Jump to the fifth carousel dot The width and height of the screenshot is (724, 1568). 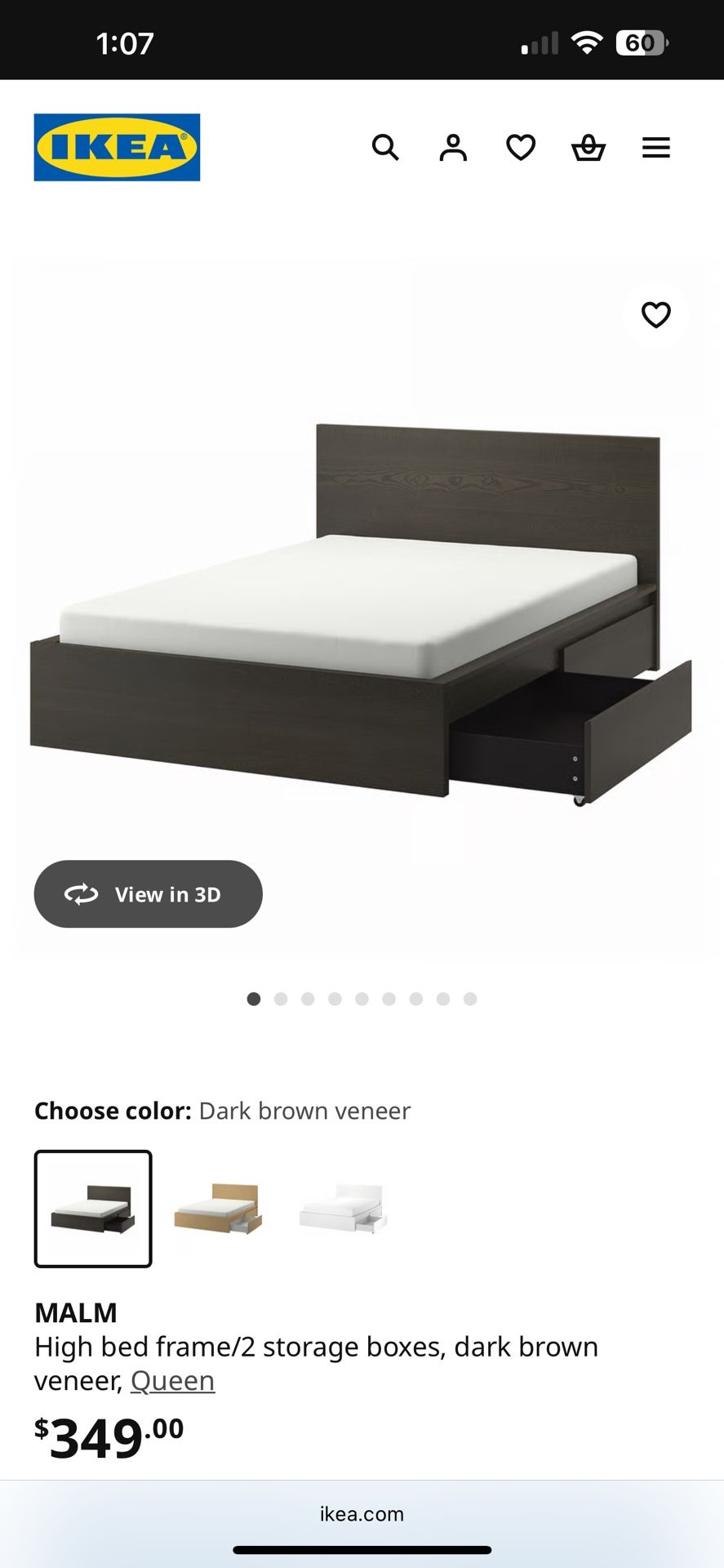tap(362, 999)
